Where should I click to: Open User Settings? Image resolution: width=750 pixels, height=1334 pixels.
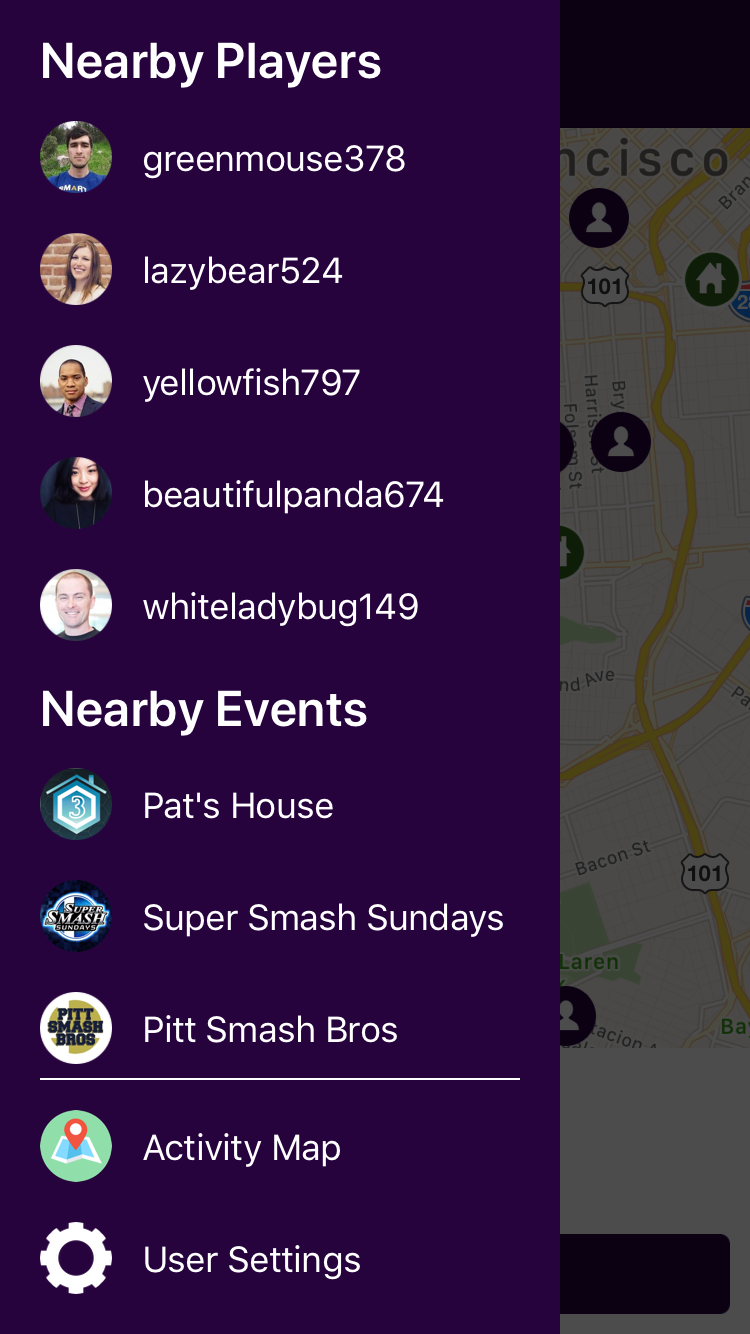point(280,1259)
